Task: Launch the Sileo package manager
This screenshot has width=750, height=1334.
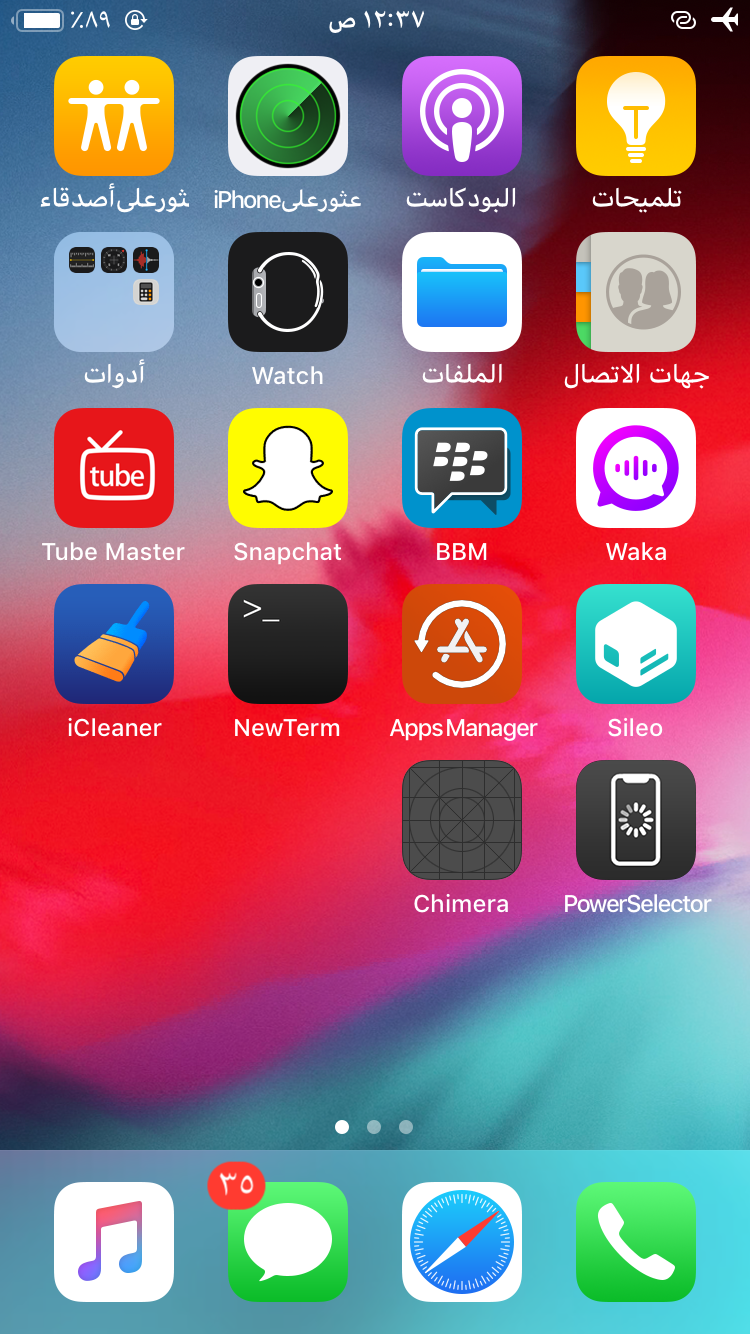Action: [x=636, y=644]
